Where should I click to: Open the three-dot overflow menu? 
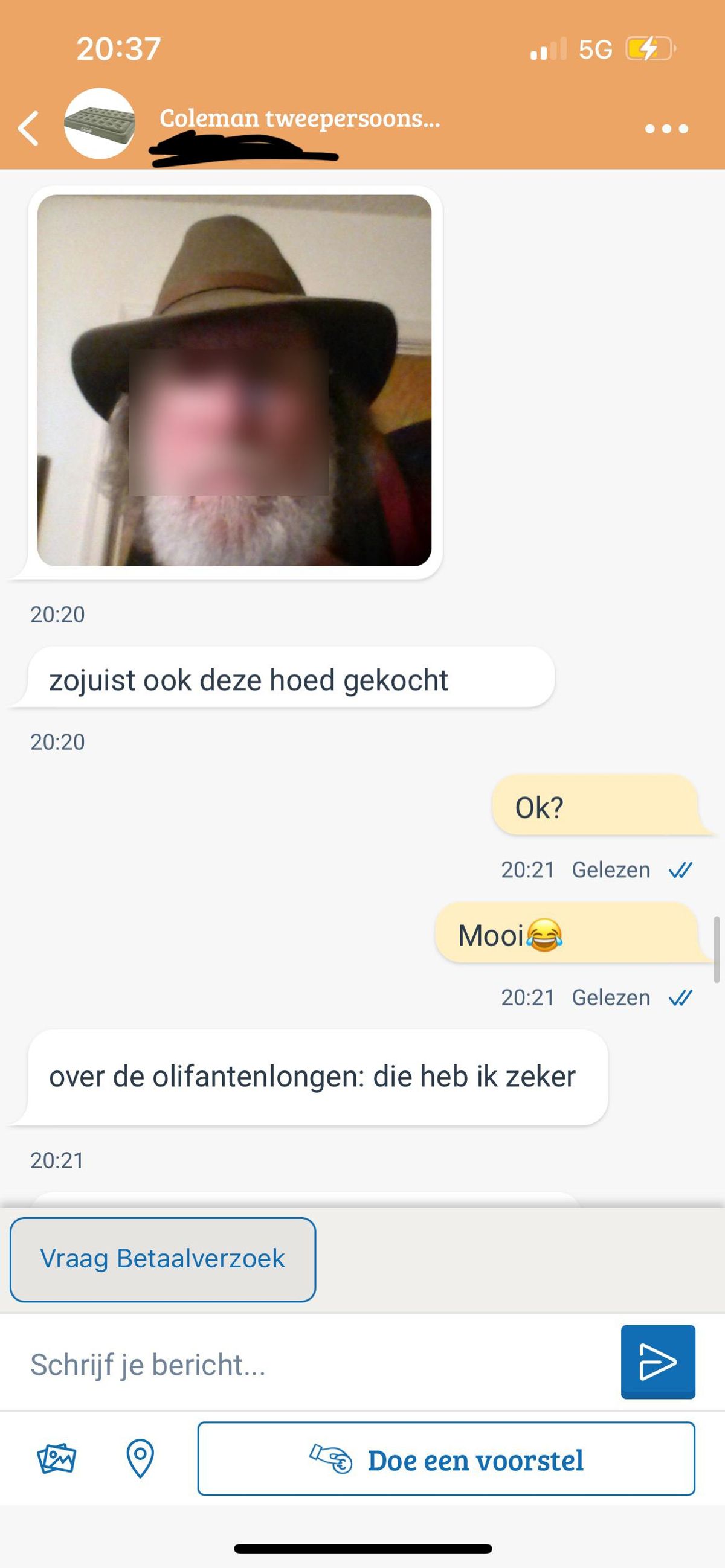point(666,129)
